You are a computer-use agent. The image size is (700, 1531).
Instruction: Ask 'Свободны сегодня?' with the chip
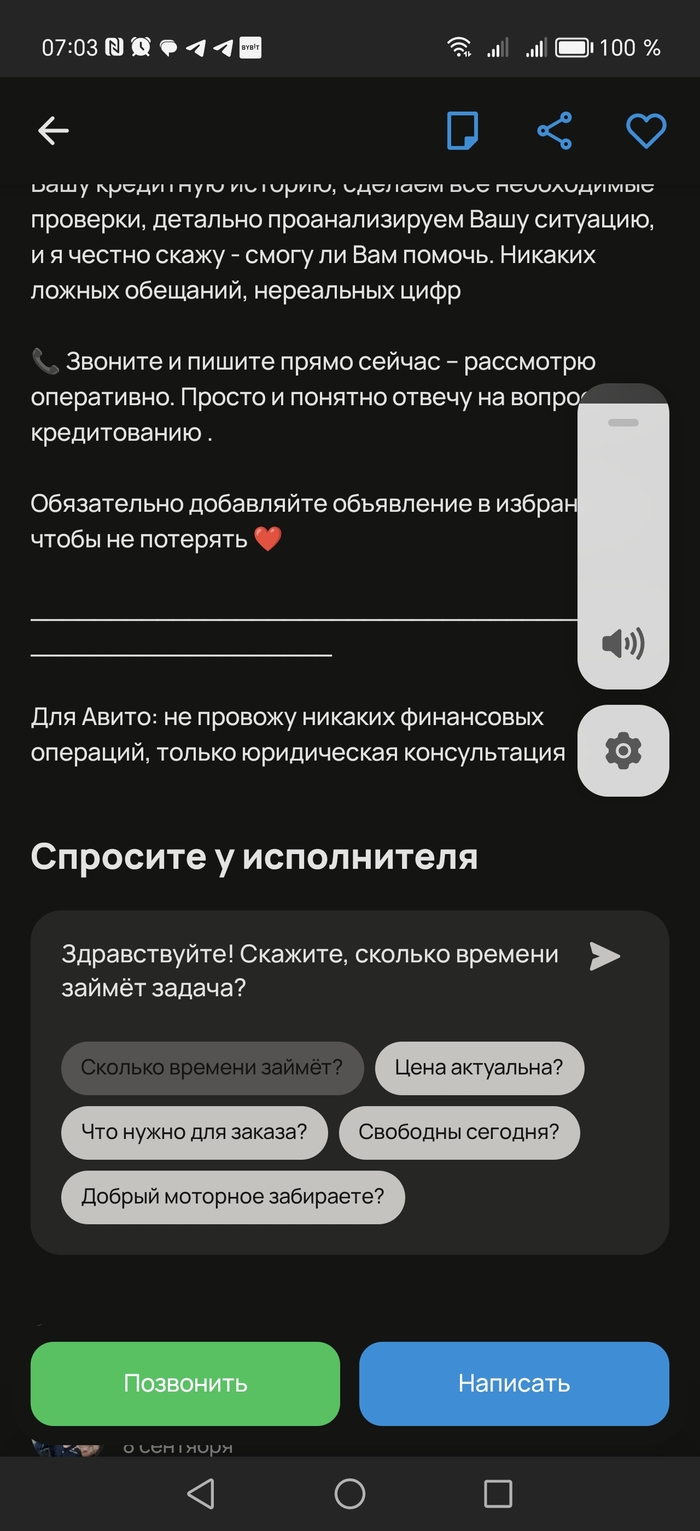459,1132
